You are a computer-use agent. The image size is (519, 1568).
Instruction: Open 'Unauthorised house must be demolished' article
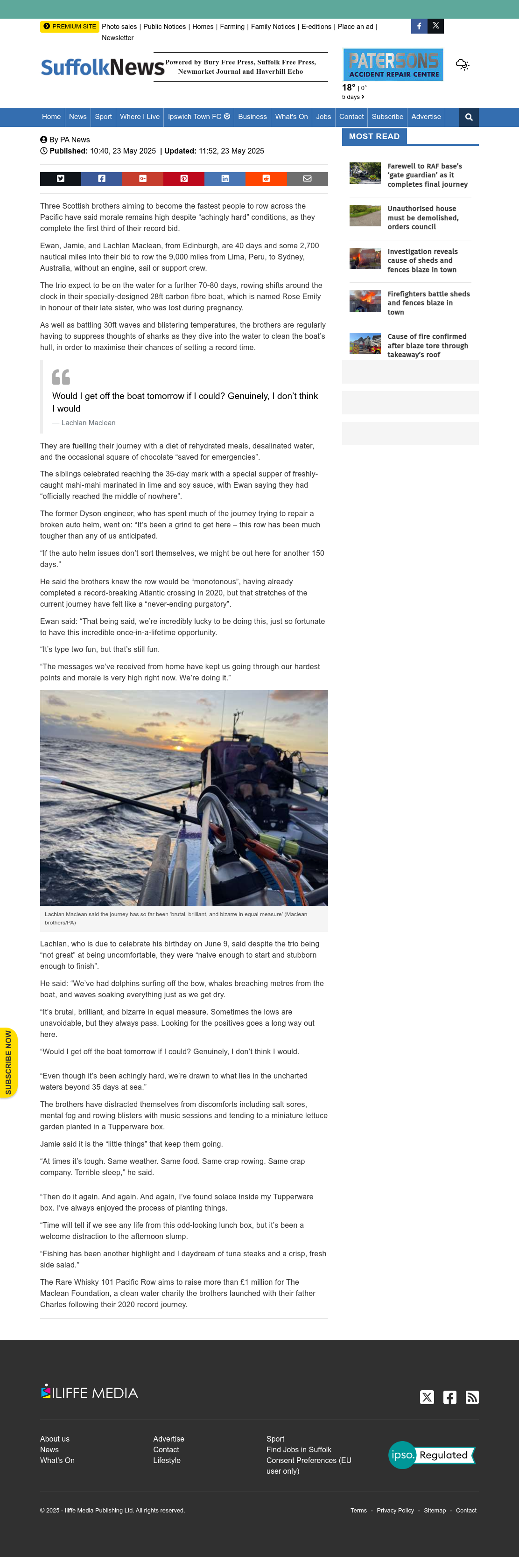[423, 218]
